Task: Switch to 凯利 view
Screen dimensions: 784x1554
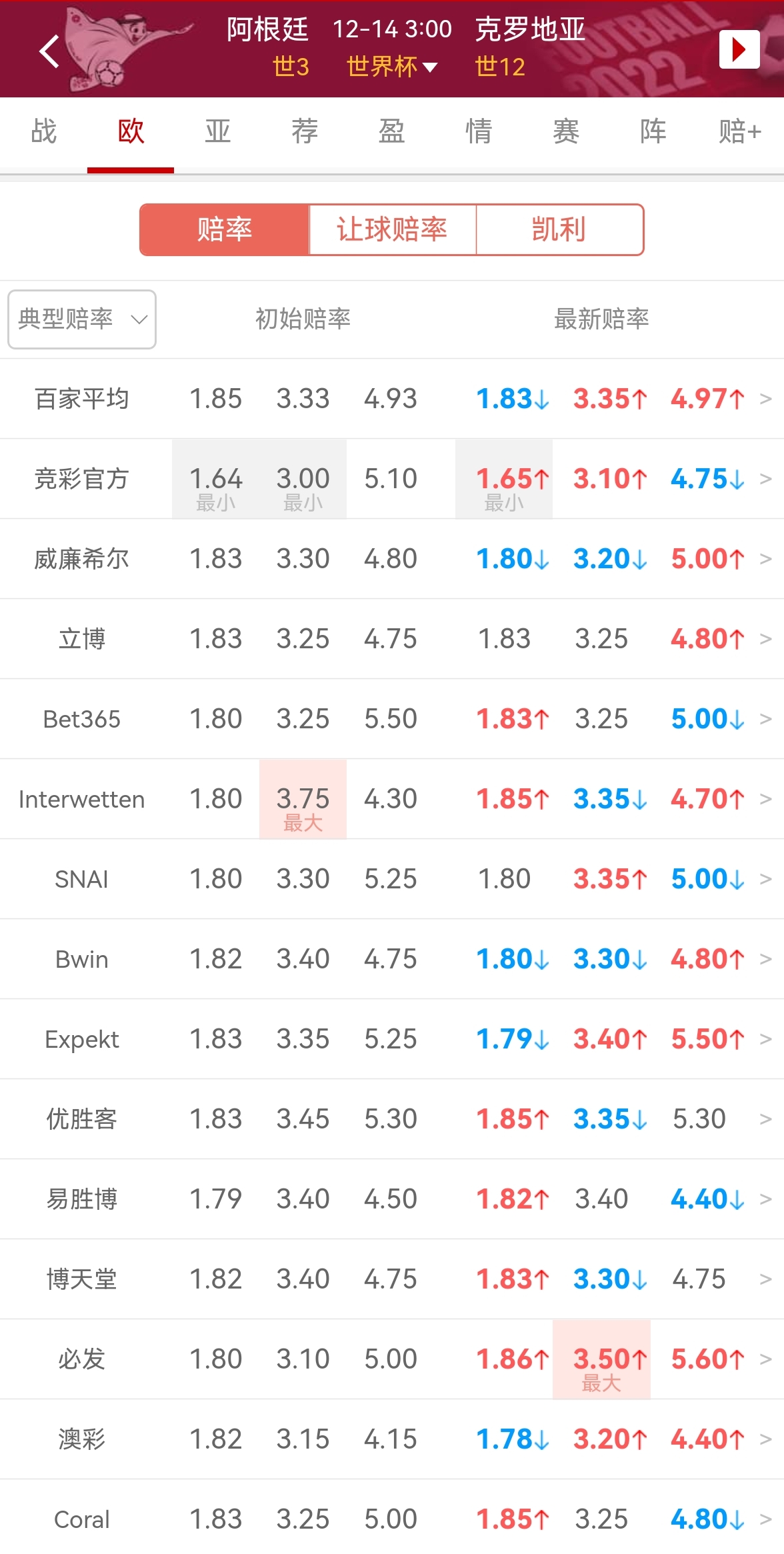Action: point(560,229)
